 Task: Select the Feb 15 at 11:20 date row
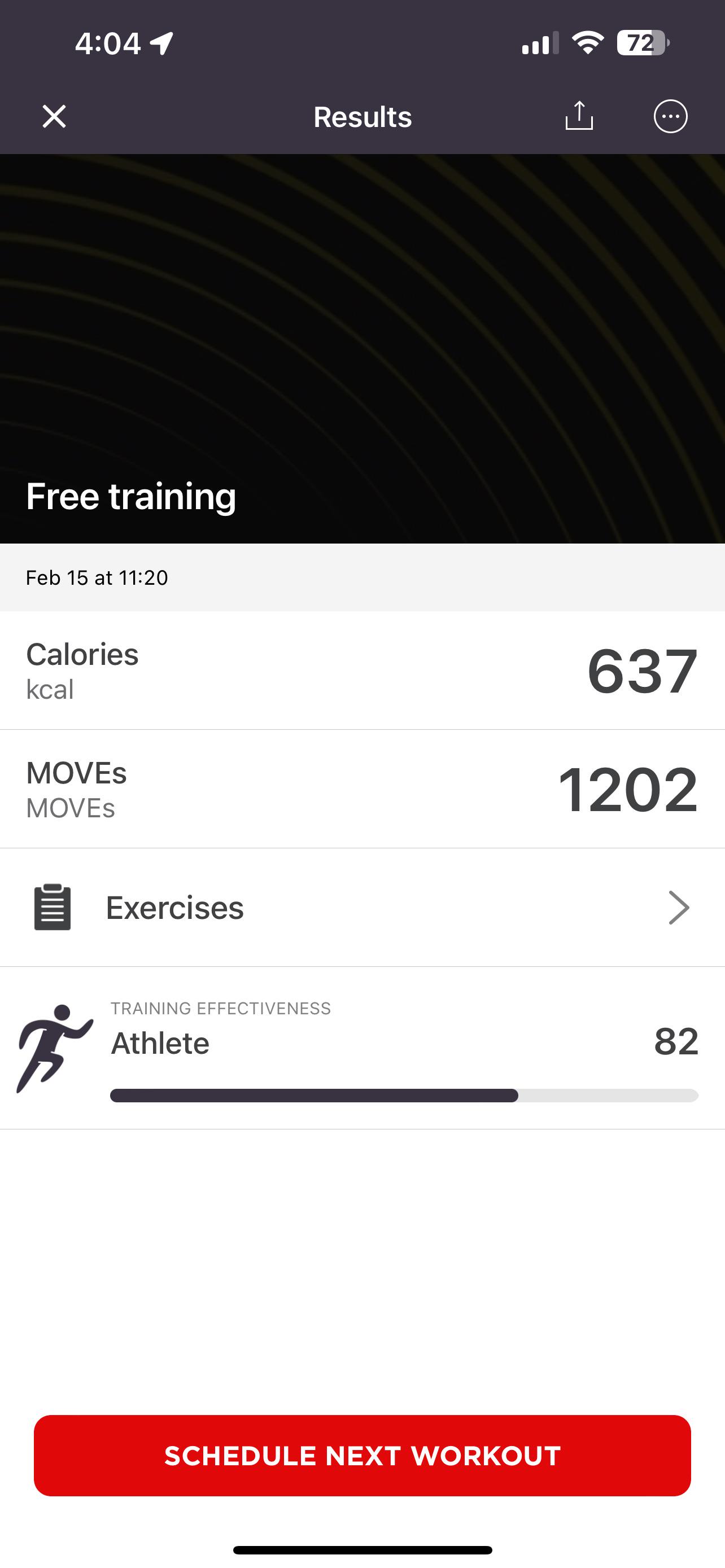pyautogui.click(x=362, y=577)
